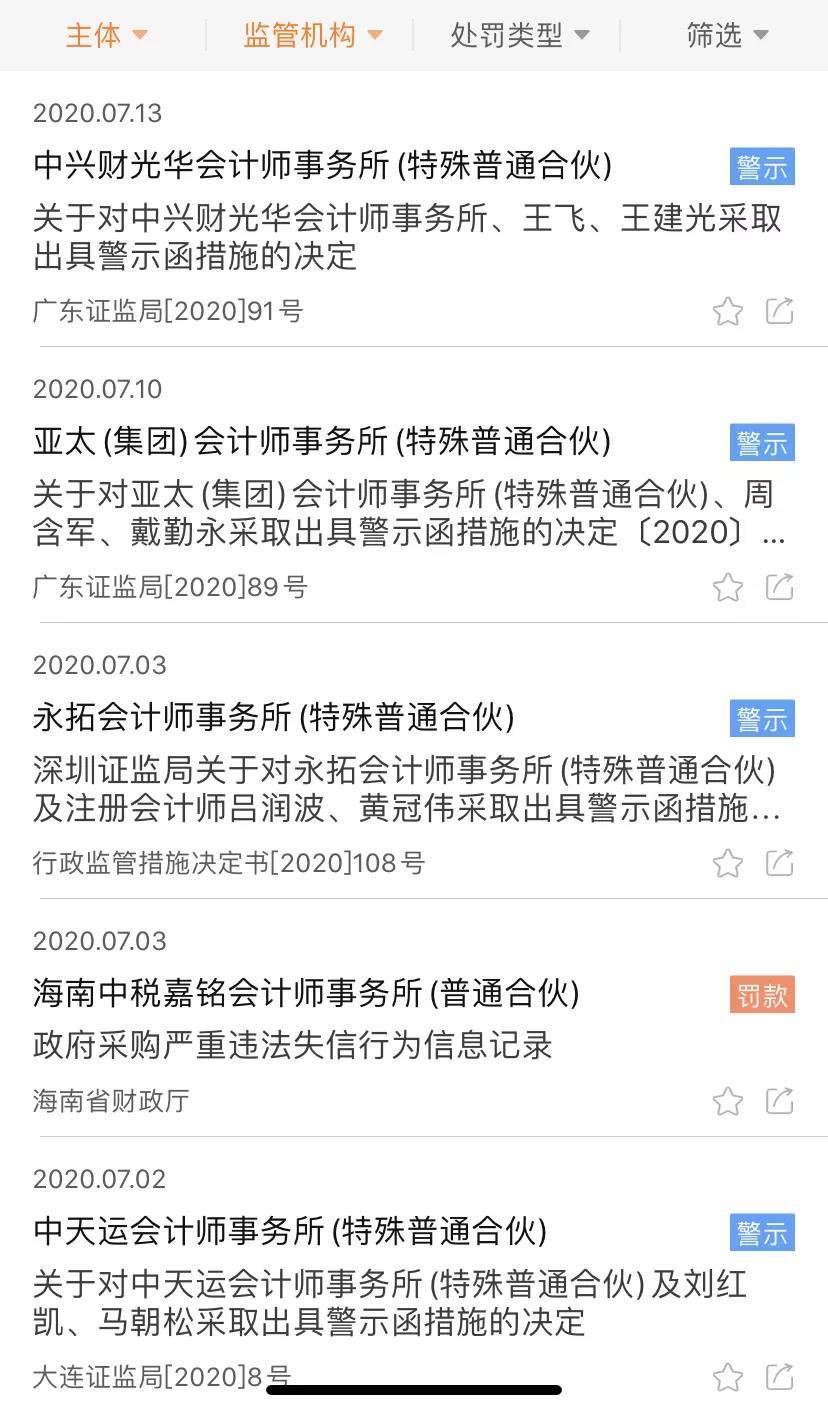This screenshot has width=828, height=1410.
Task: Share the 行政监管措施决定书[2020]108号 record
Action: [780, 863]
